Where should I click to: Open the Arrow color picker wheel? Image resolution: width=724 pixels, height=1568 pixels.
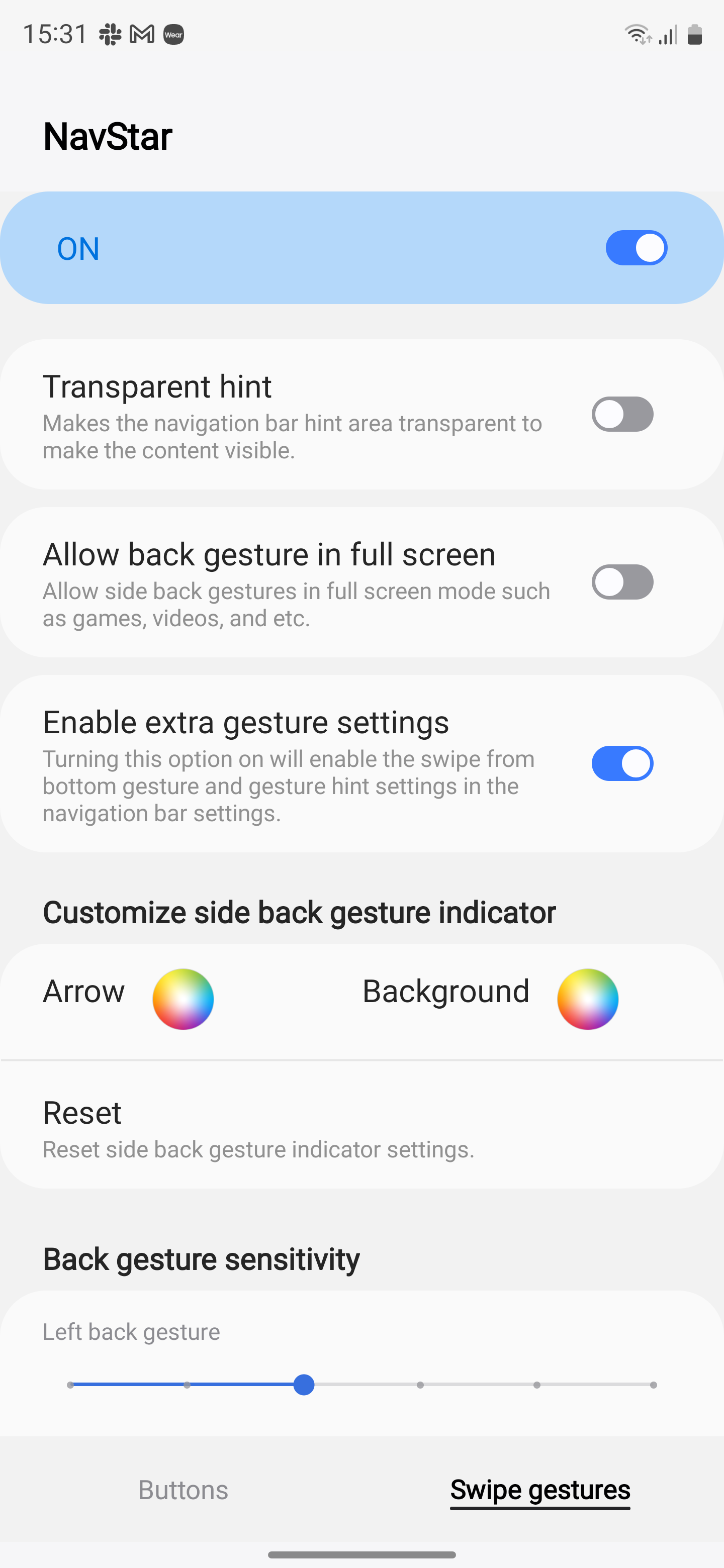point(184,999)
